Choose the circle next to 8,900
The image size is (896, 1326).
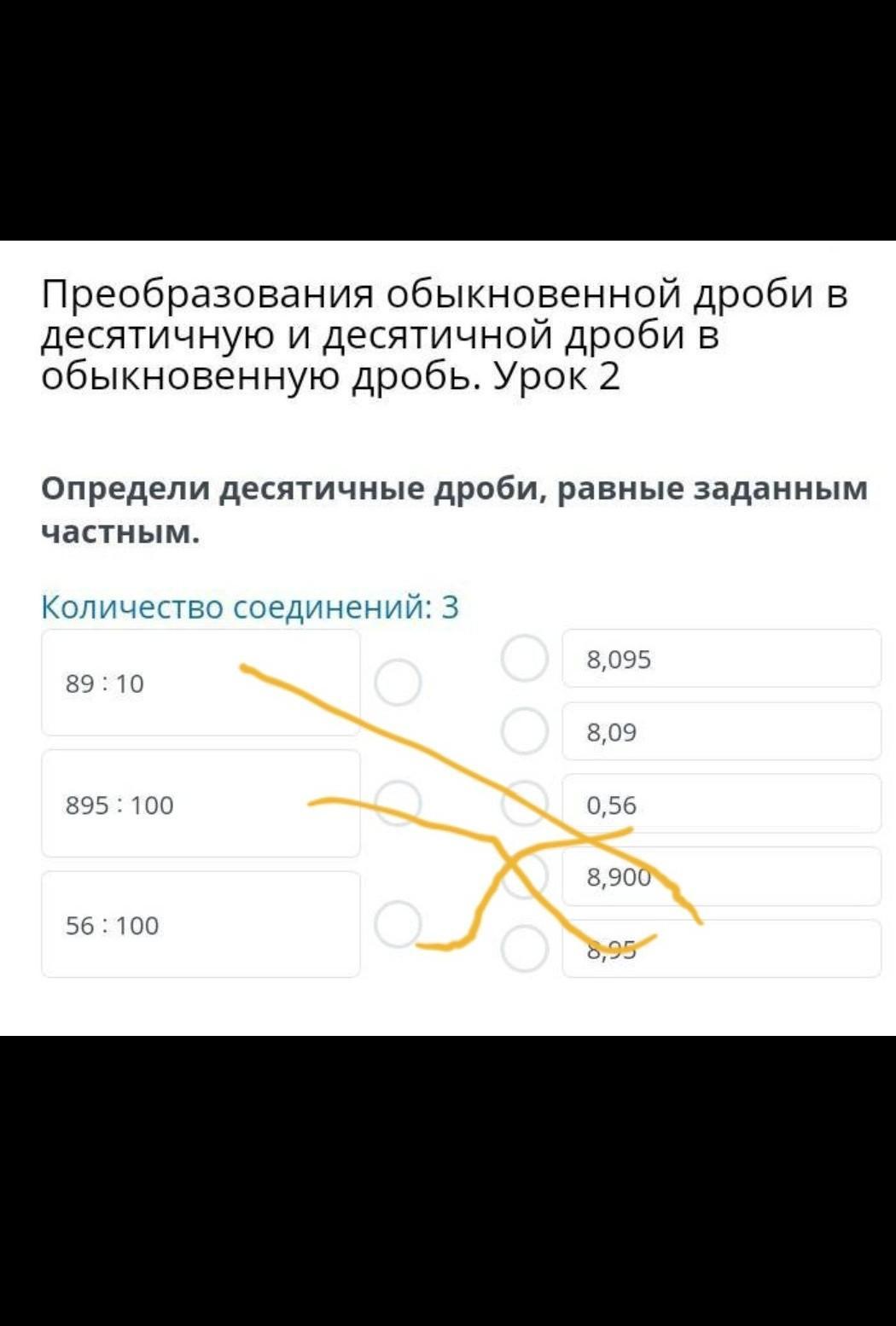click(x=524, y=876)
